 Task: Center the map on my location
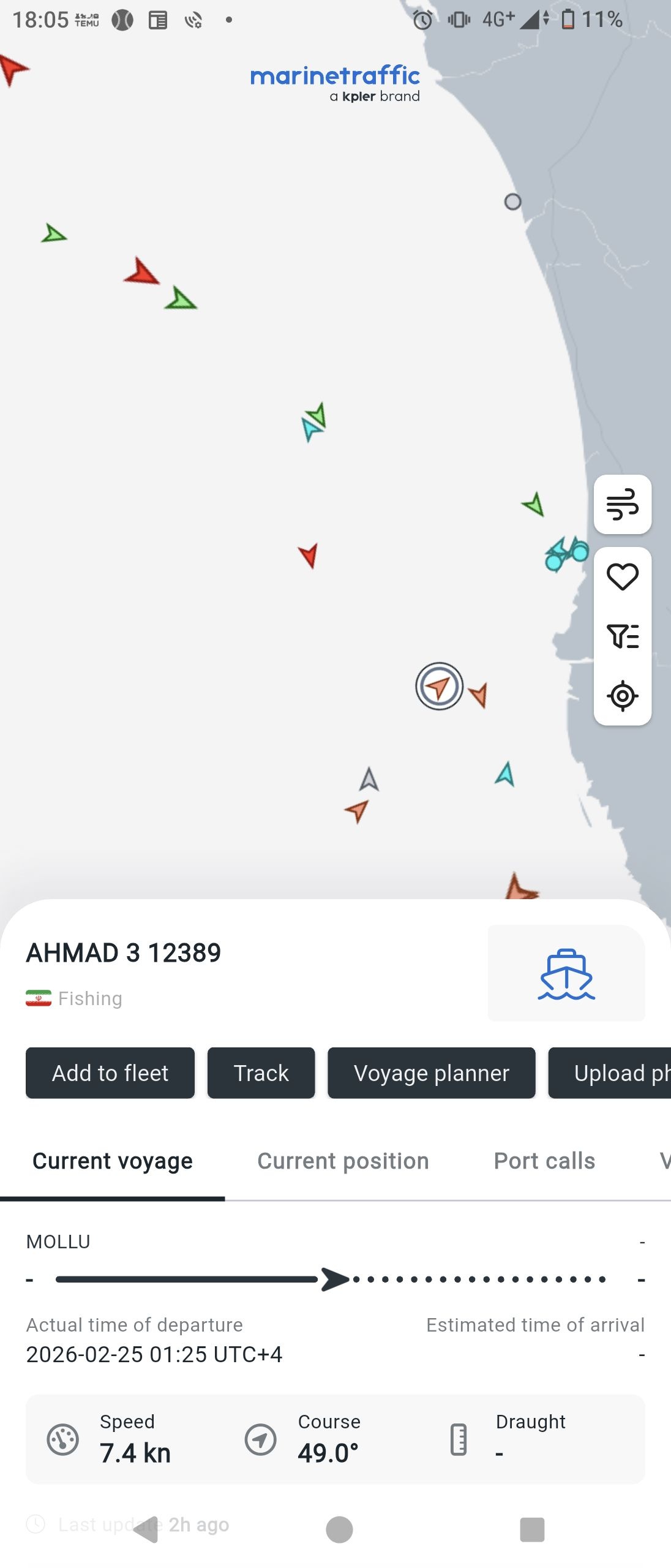click(622, 696)
